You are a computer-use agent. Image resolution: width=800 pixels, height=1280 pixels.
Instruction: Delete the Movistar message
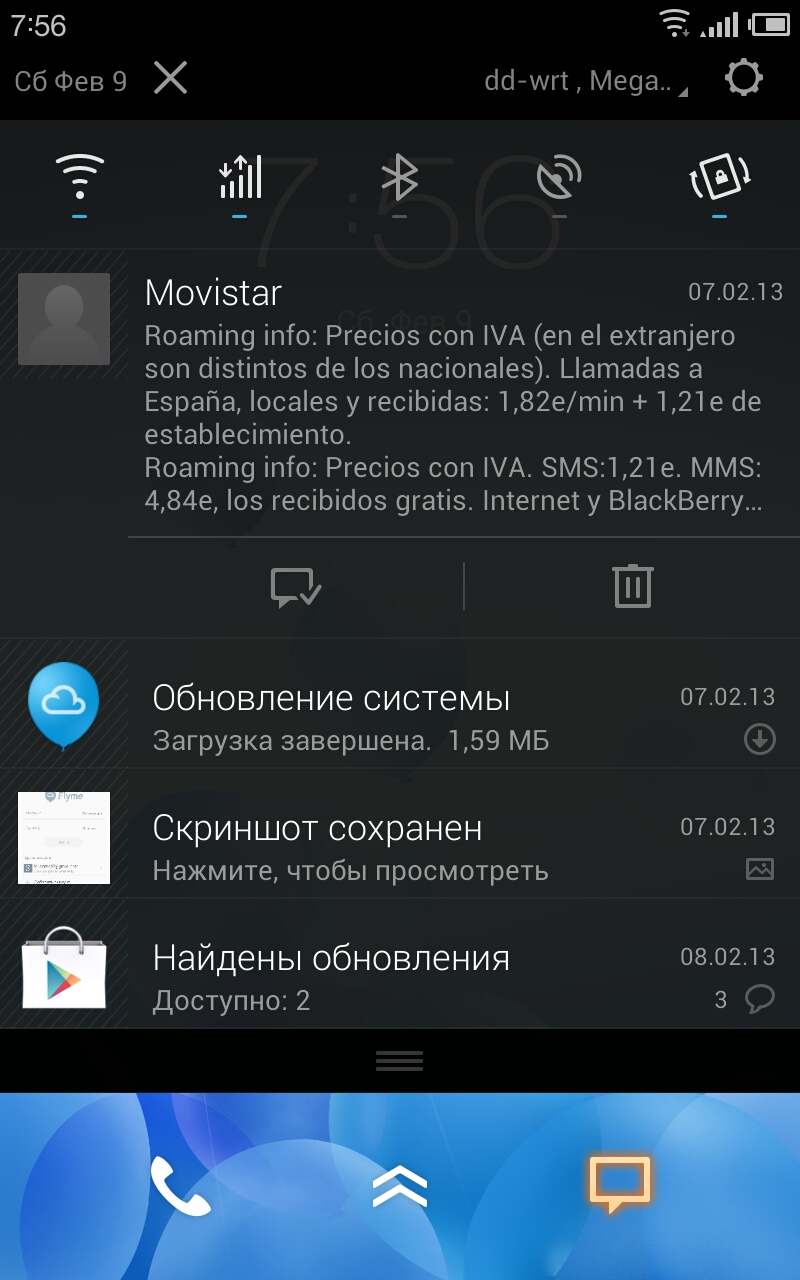pyautogui.click(x=632, y=587)
